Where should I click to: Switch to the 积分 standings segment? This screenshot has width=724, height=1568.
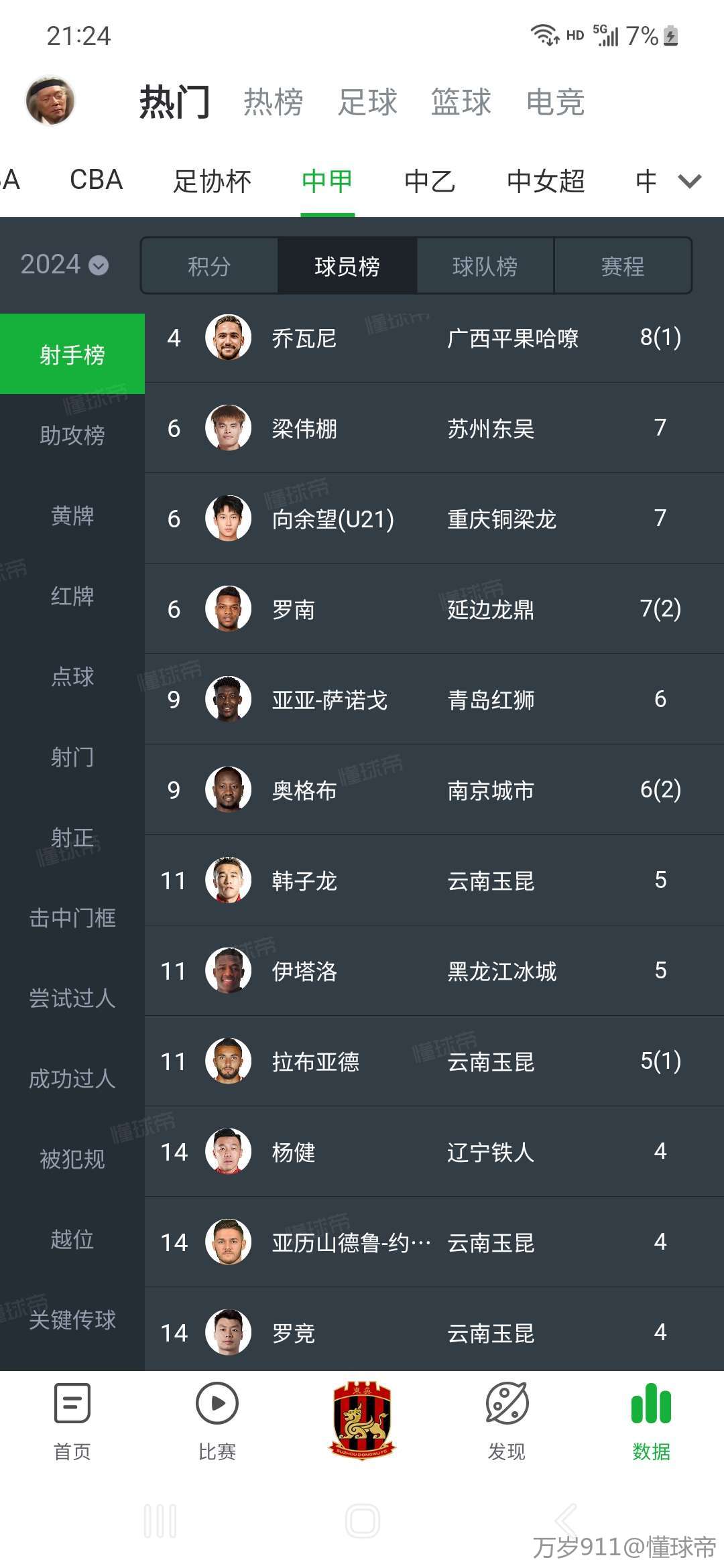pos(209,266)
